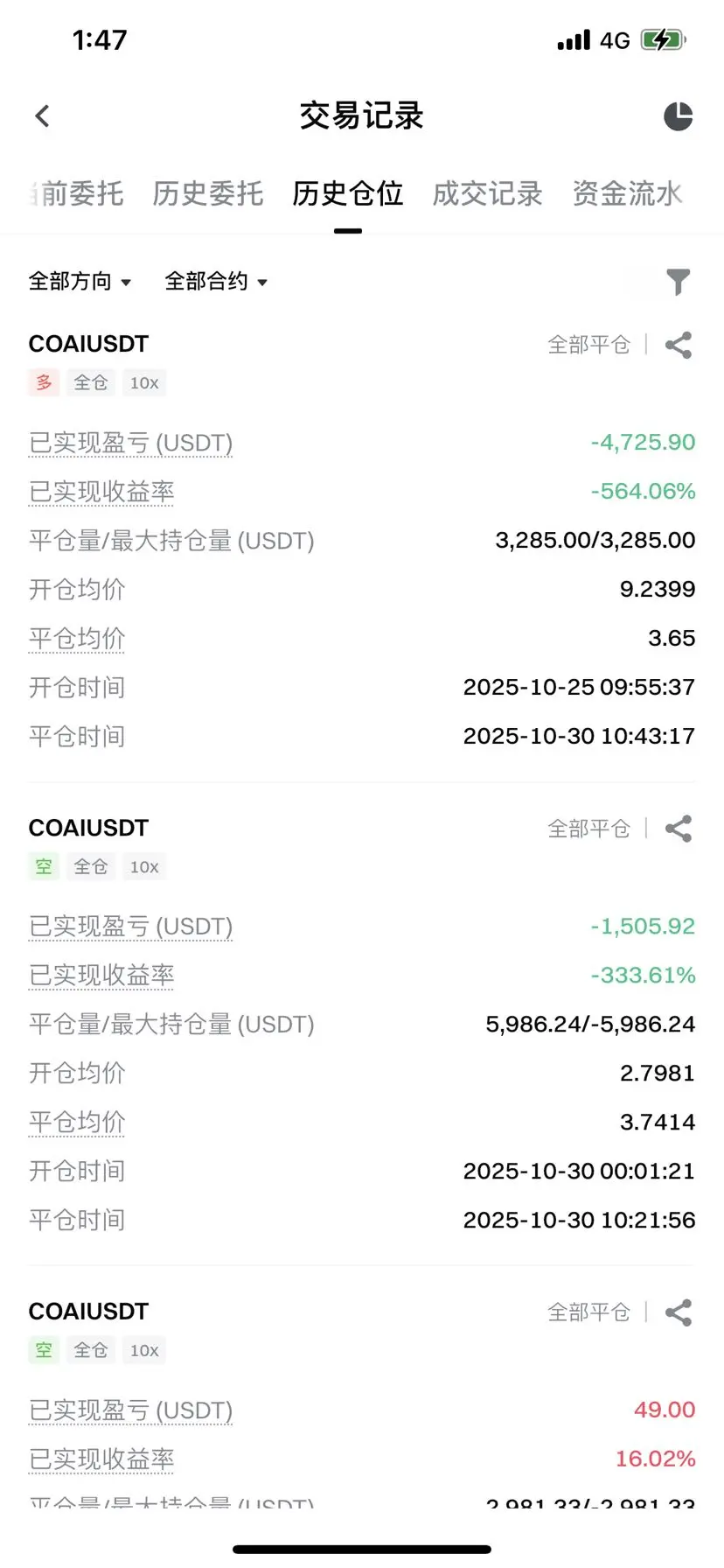Open the filter funnel icon

(678, 282)
